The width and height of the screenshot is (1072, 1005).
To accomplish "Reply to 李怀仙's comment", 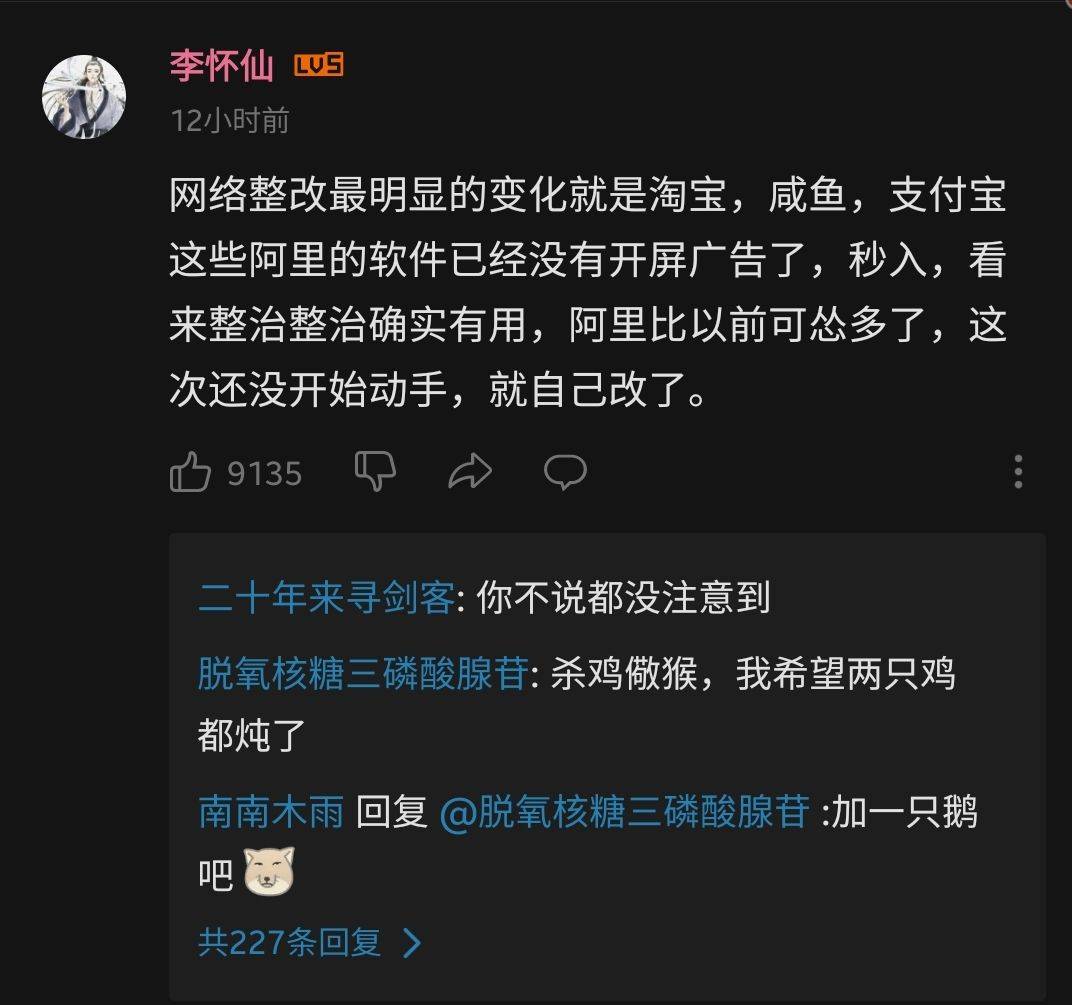I will (564, 471).
